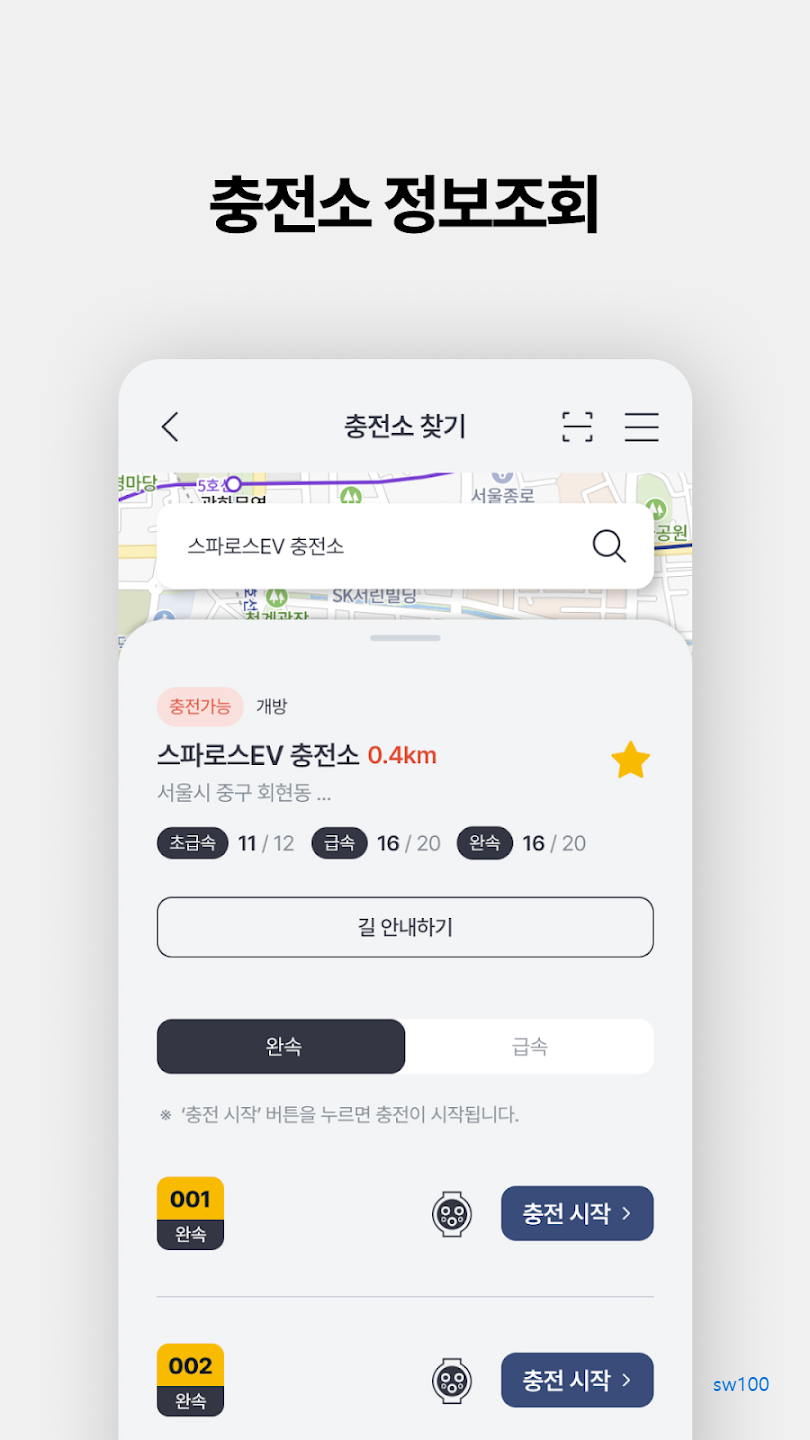Click the search magnifier icon
This screenshot has width=810, height=1440.
(x=608, y=546)
